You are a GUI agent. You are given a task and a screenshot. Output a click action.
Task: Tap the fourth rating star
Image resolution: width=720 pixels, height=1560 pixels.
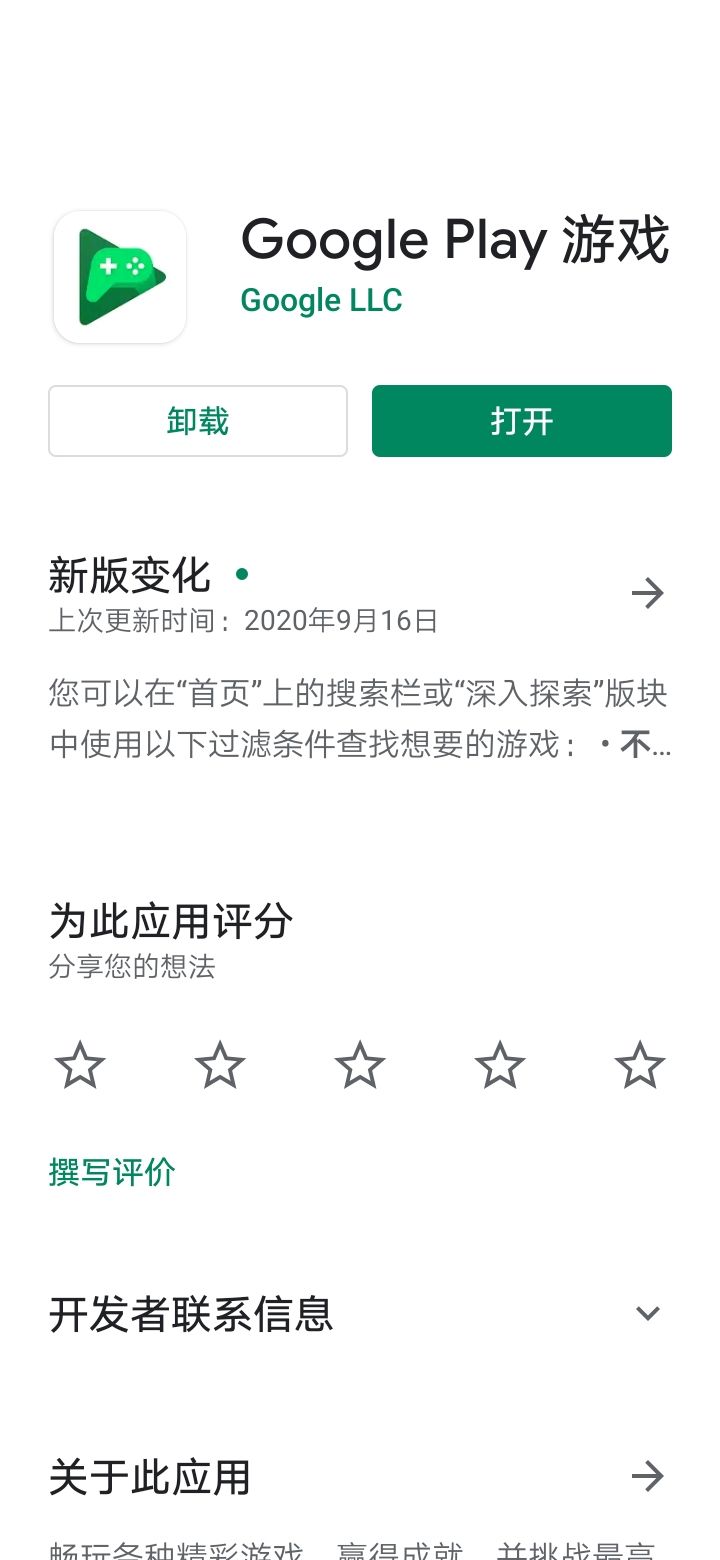coord(499,1065)
